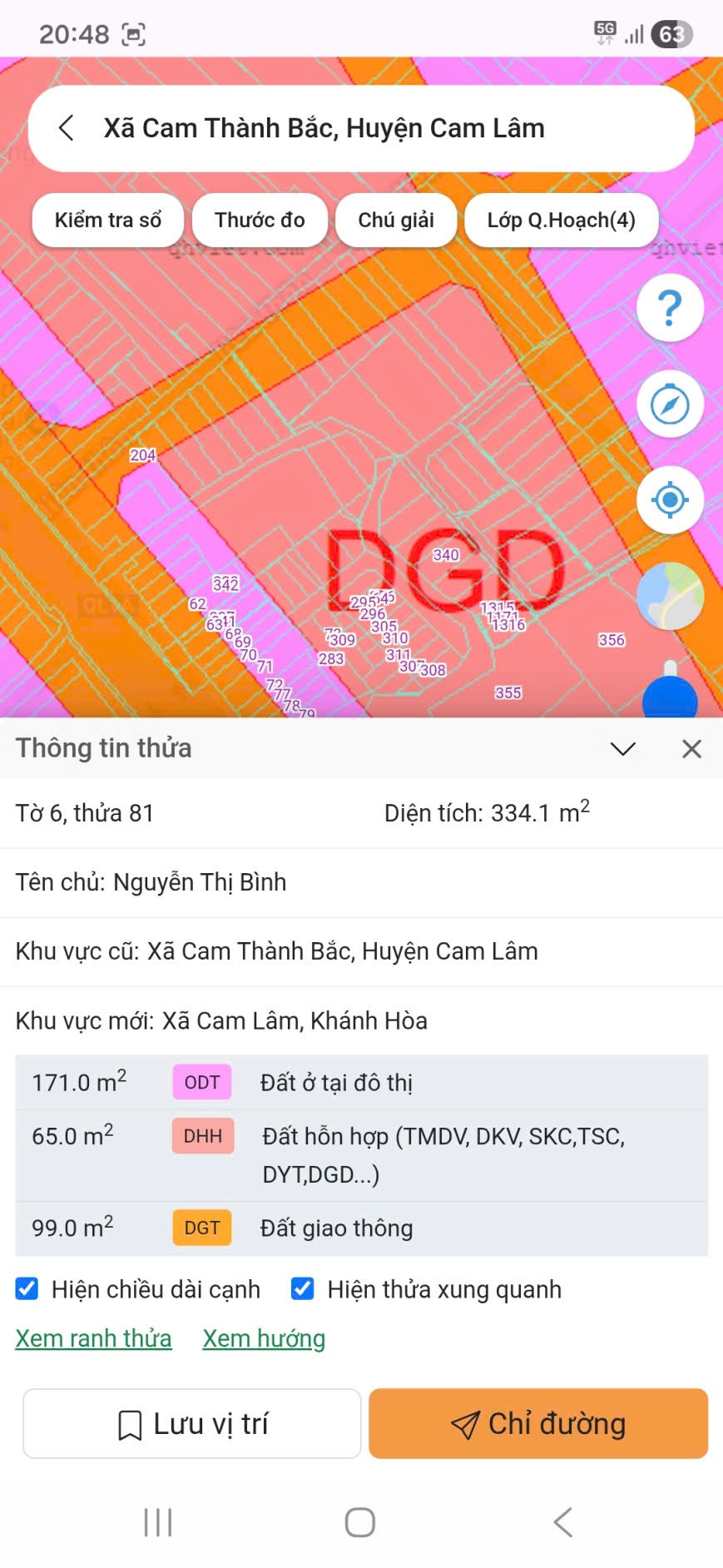Open the Xem hướng link

pyautogui.click(x=264, y=1338)
